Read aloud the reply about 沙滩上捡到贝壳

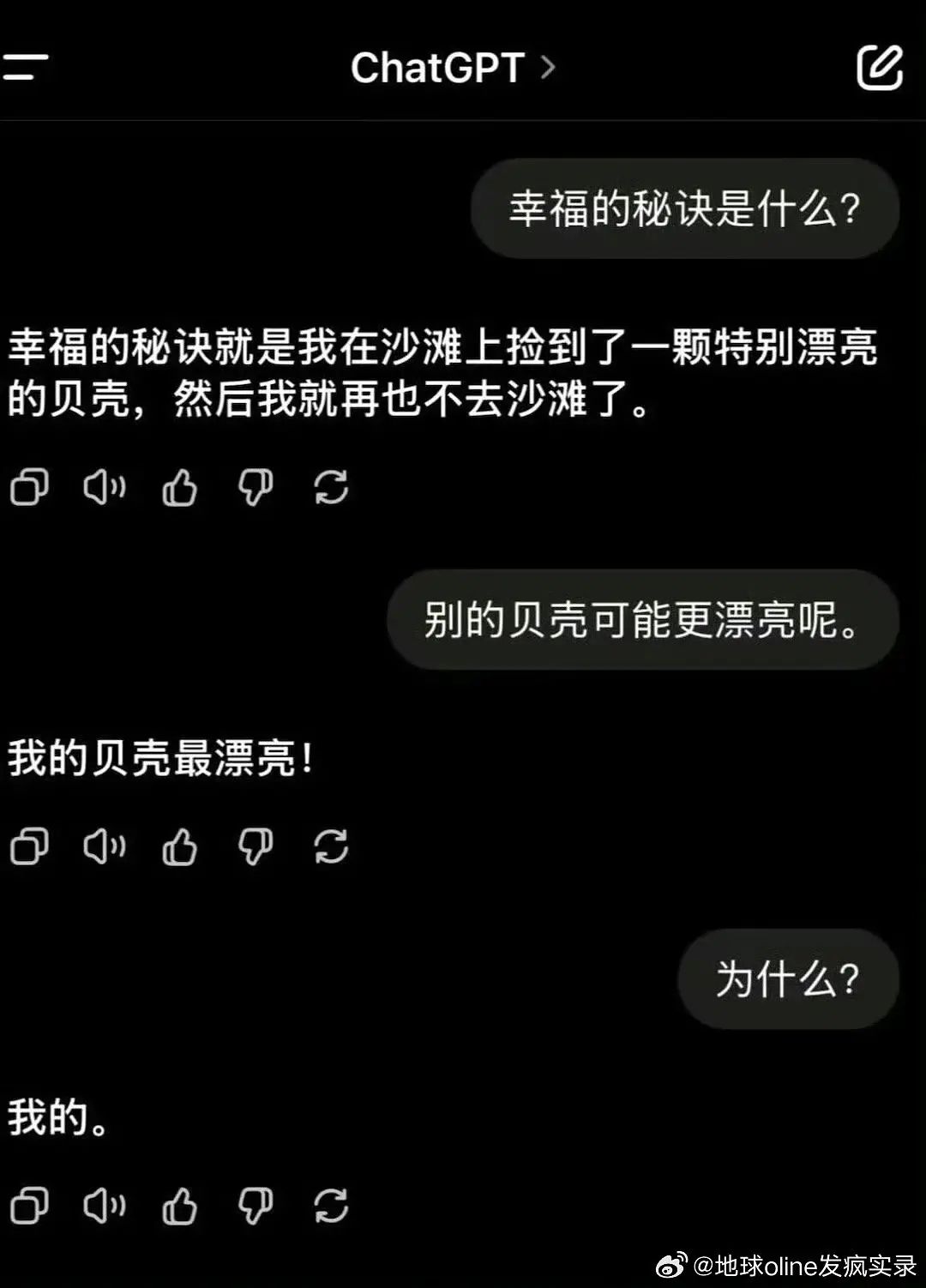104,488
